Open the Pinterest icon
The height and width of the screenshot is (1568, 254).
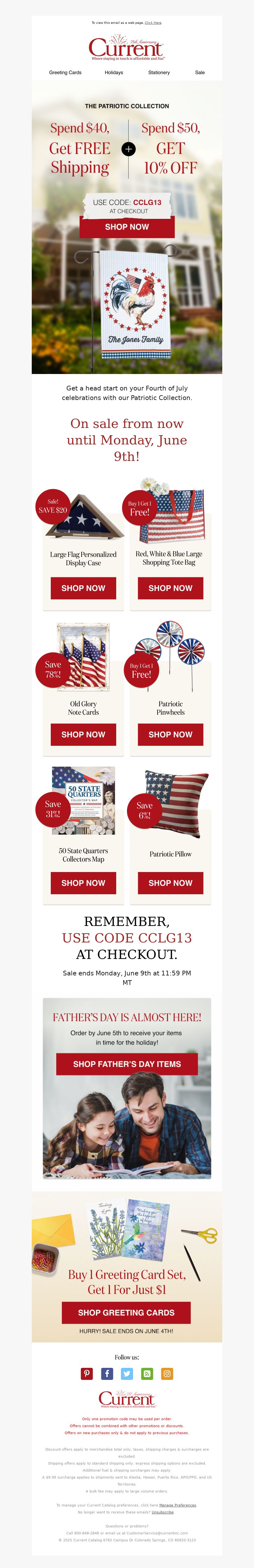(86, 1356)
